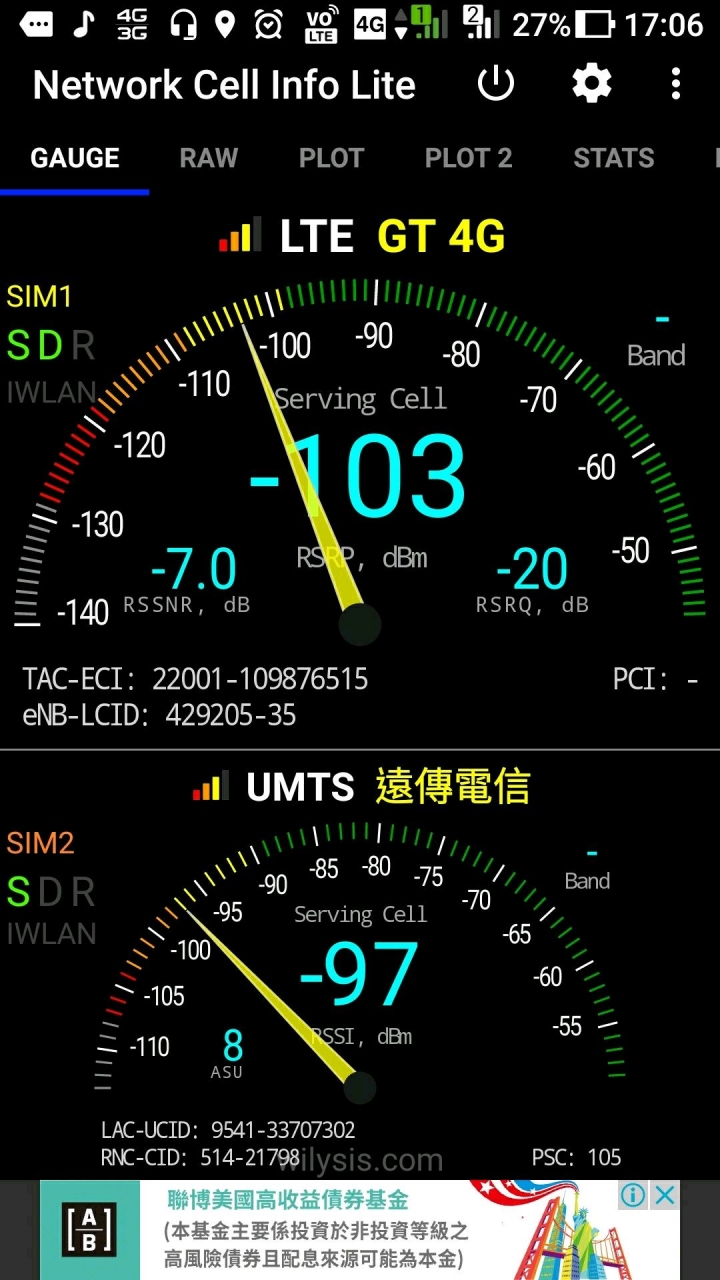The height and width of the screenshot is (1280, 720).
Task: Open the settings gear
Action: (x=591, y=84)
